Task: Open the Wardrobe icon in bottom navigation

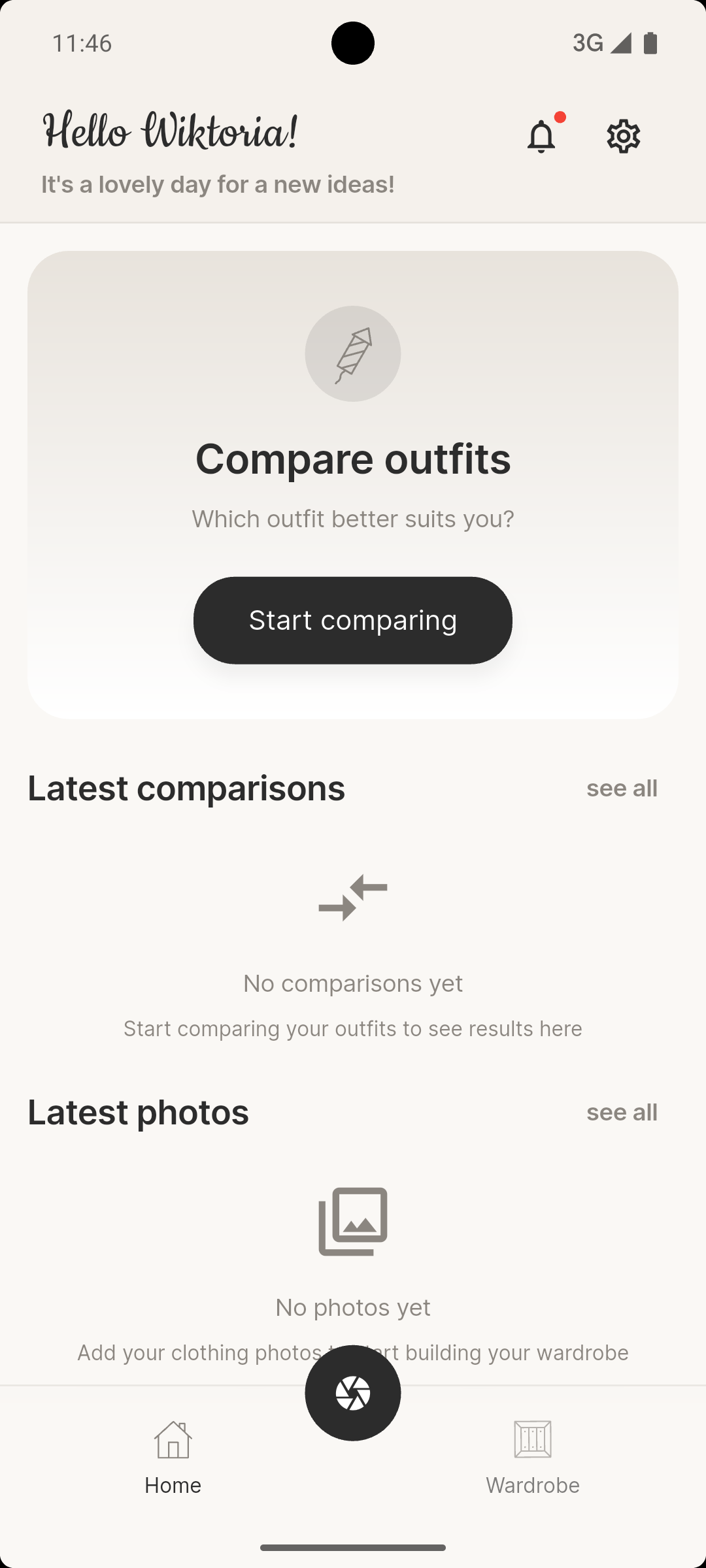Action: click(532, 1439)
